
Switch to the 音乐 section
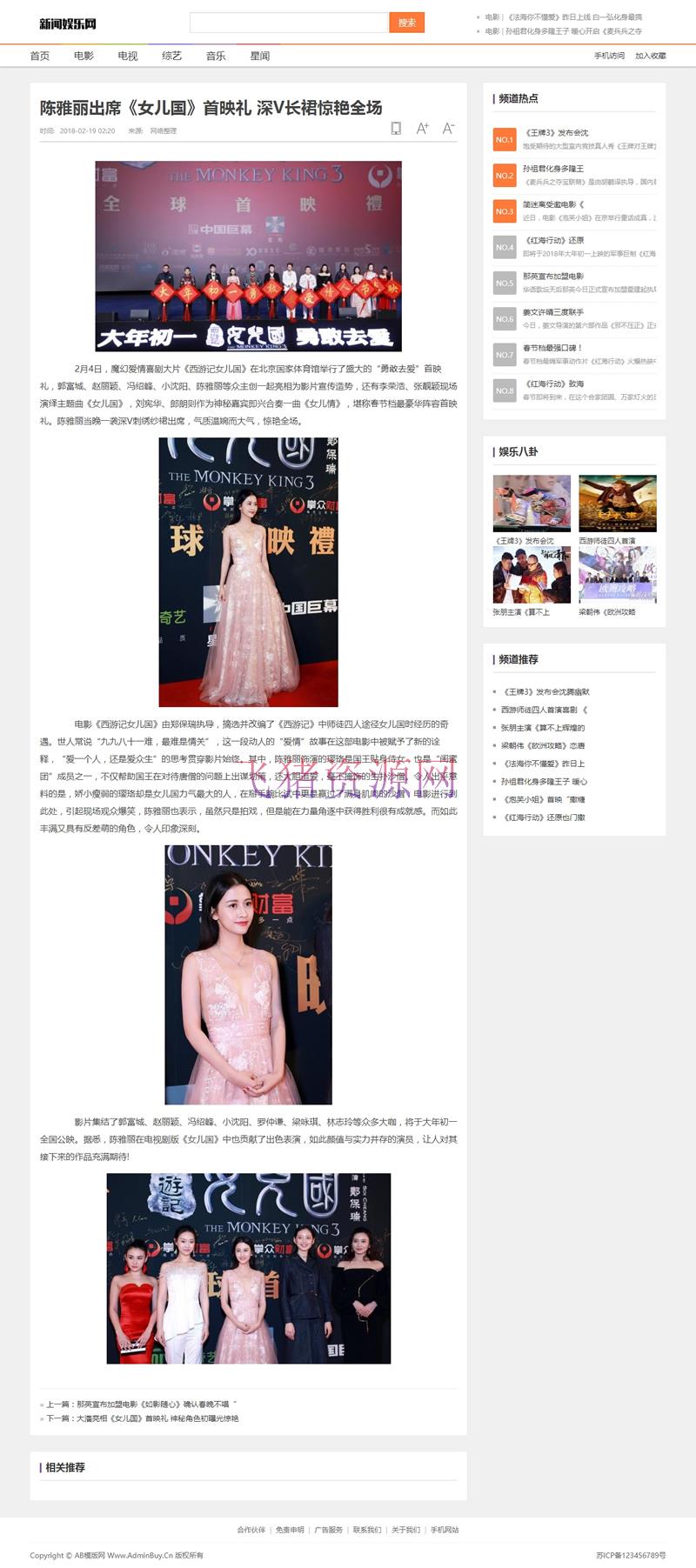pos(216,56)
